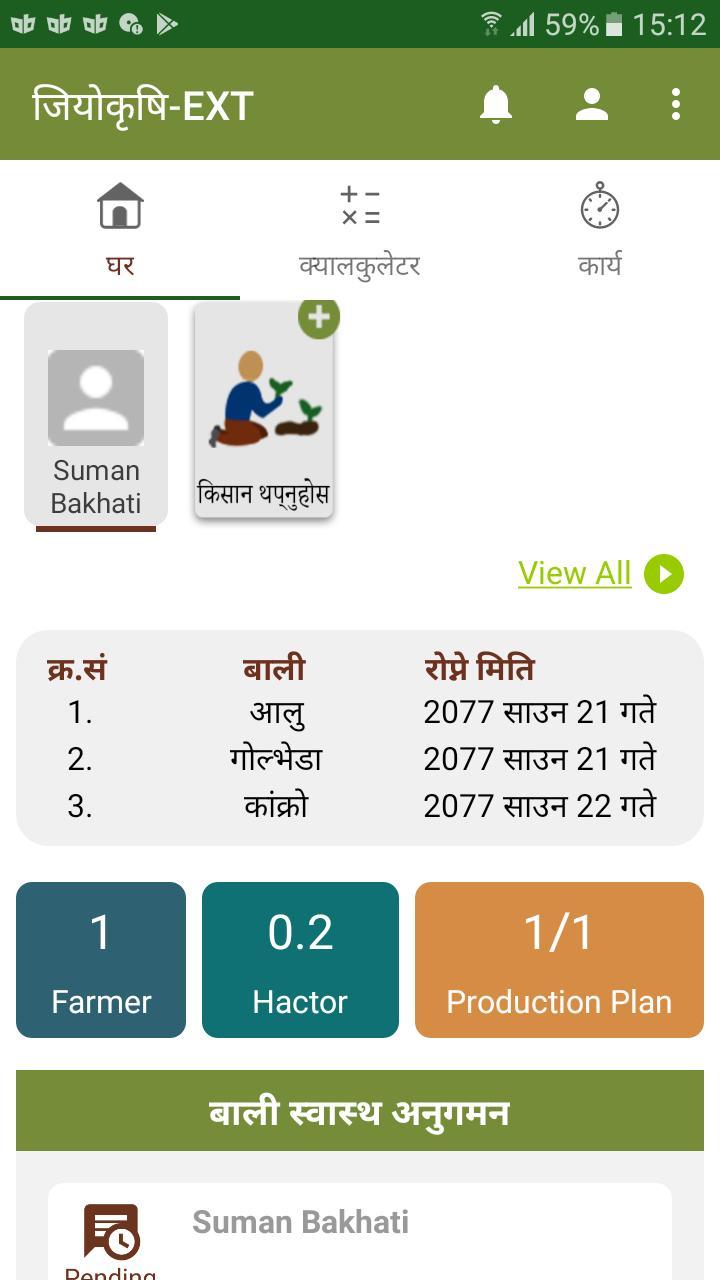Open the Farmer count card
Viewport: 720px width, 1280px height.
click(x=100, y=958)
